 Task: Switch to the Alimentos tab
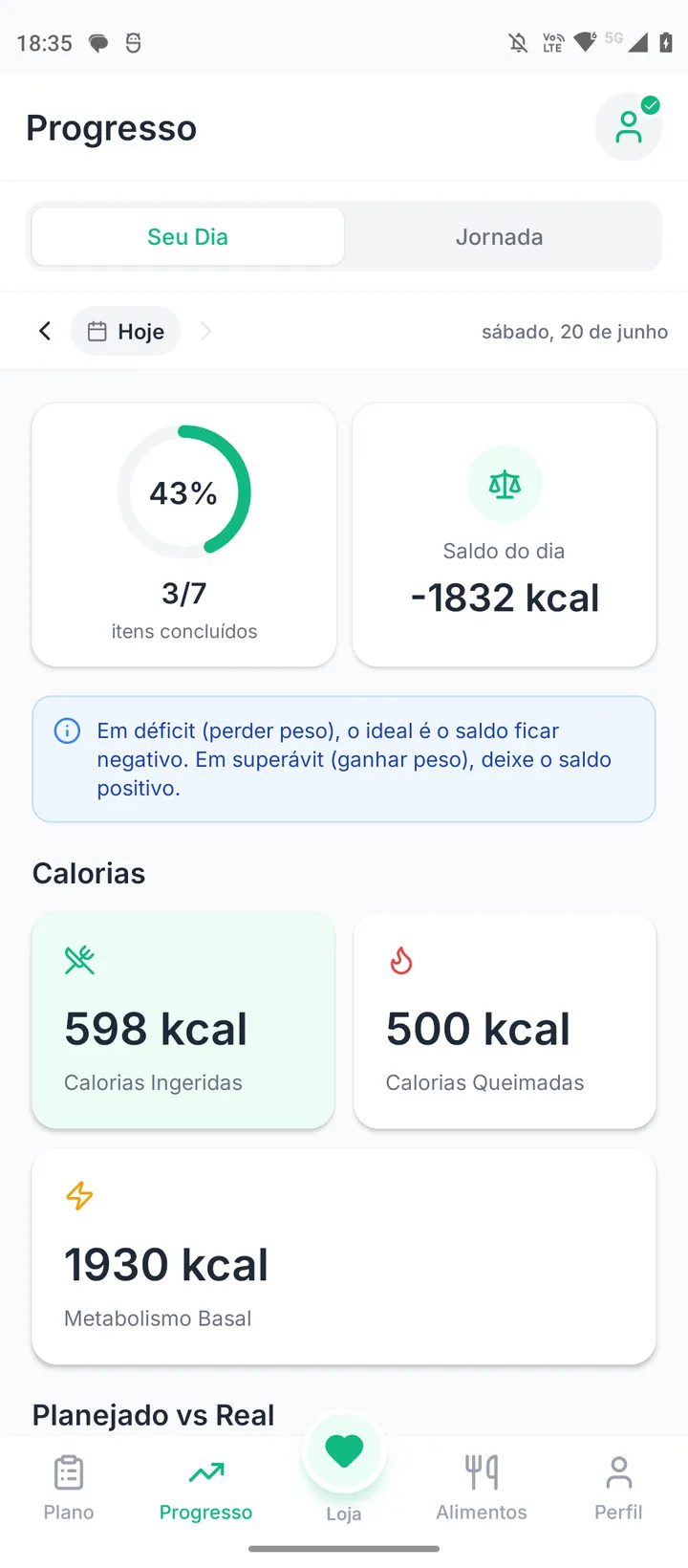click(482, 1488)
